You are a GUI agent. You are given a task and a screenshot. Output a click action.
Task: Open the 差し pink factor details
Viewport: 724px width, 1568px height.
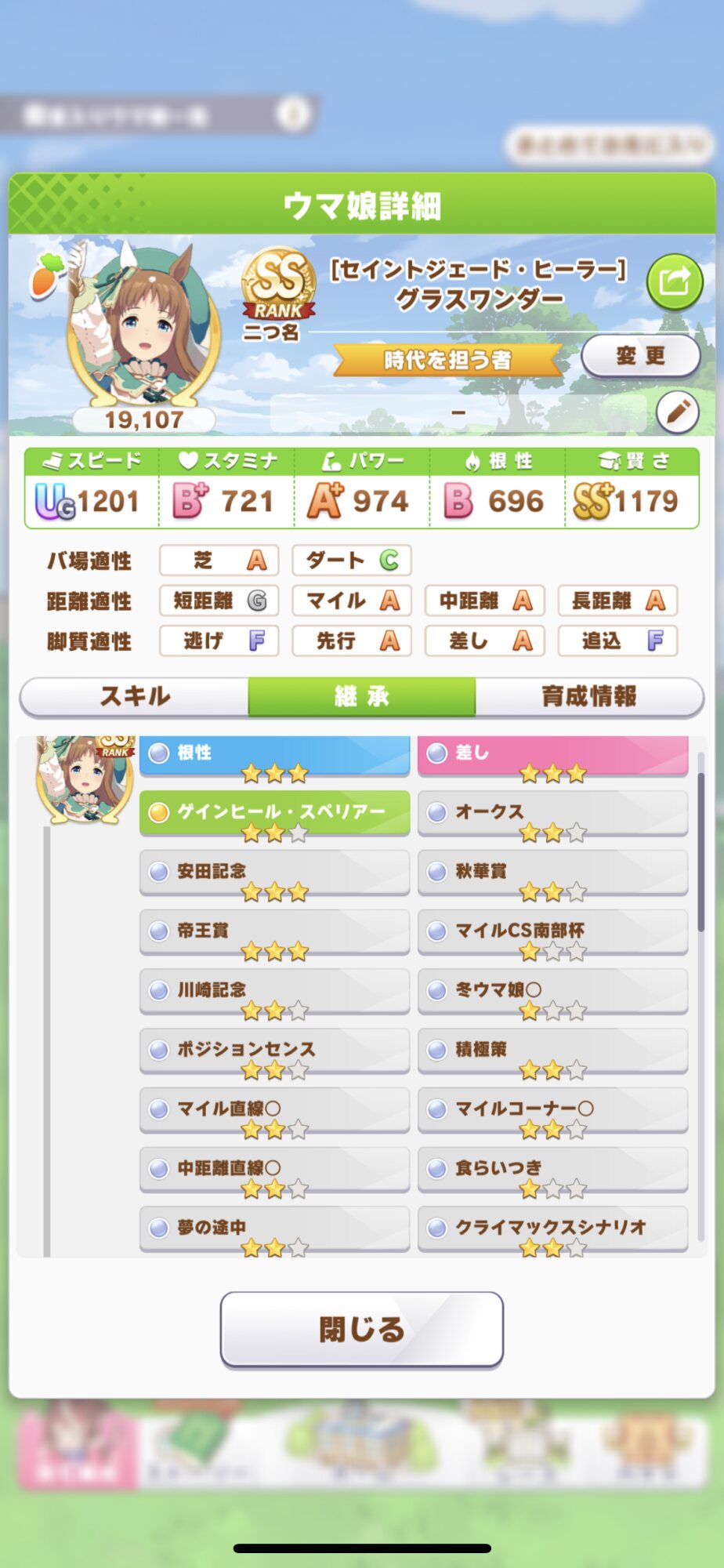click(552, 756)
